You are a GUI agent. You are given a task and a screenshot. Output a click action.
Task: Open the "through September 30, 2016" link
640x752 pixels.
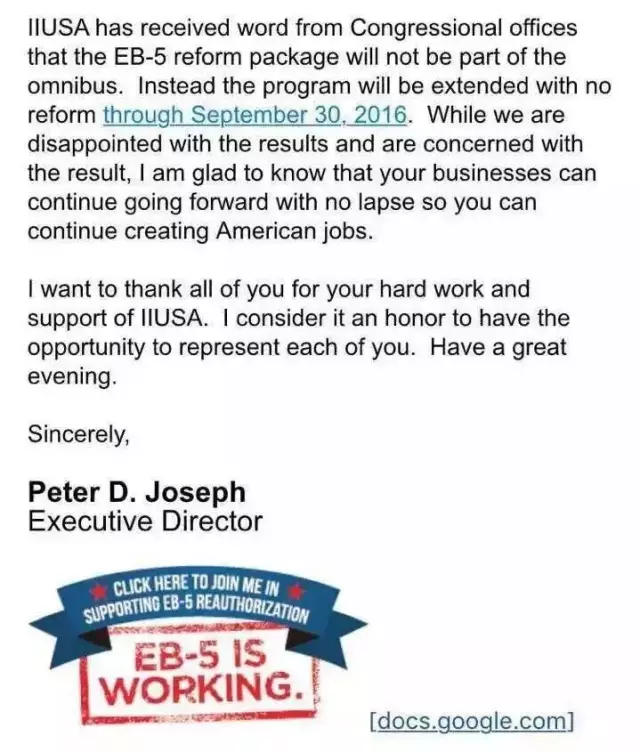click(254, 115)
